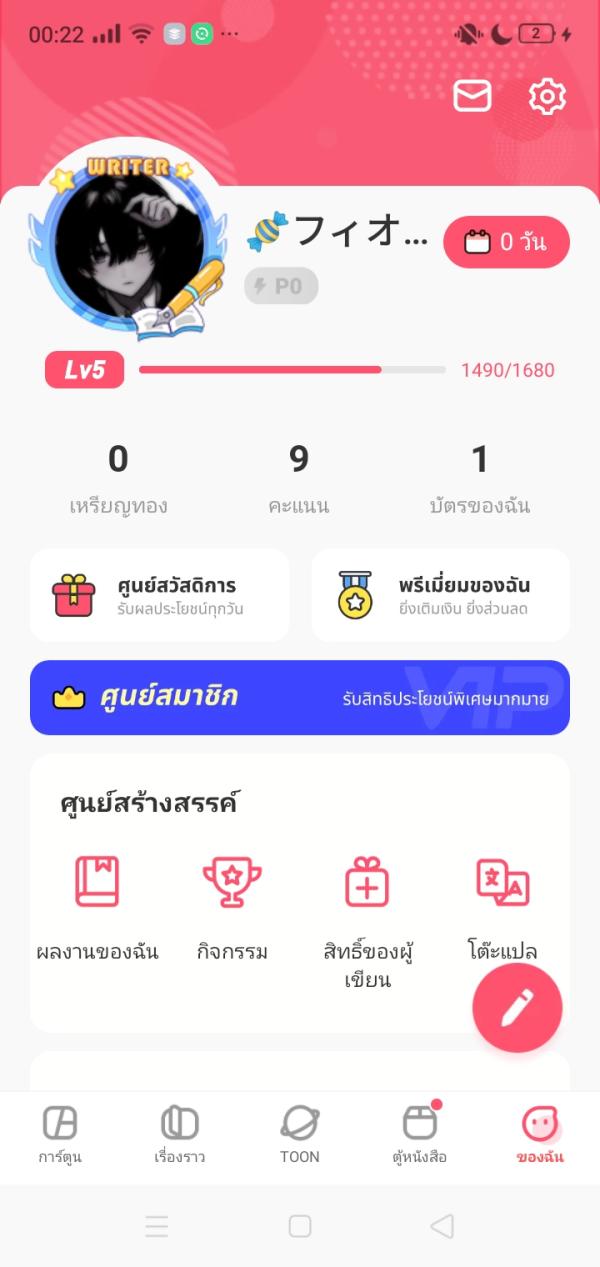Switch to ตู้หนังสือ bookshelf tab
Screen dimensions: 600x1267
pos(420,1136)
